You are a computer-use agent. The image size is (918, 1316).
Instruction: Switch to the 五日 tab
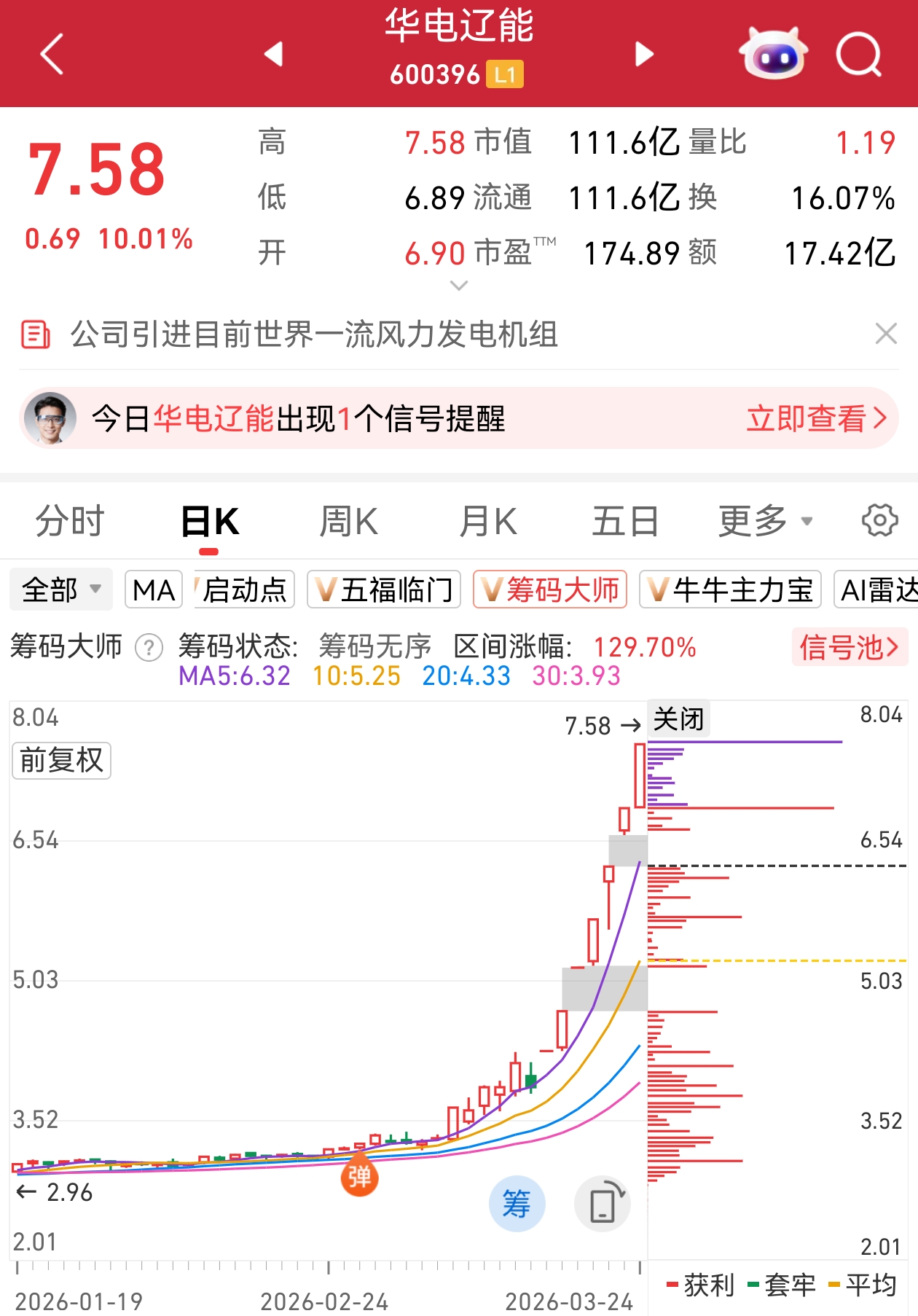[x=625, y=522]
